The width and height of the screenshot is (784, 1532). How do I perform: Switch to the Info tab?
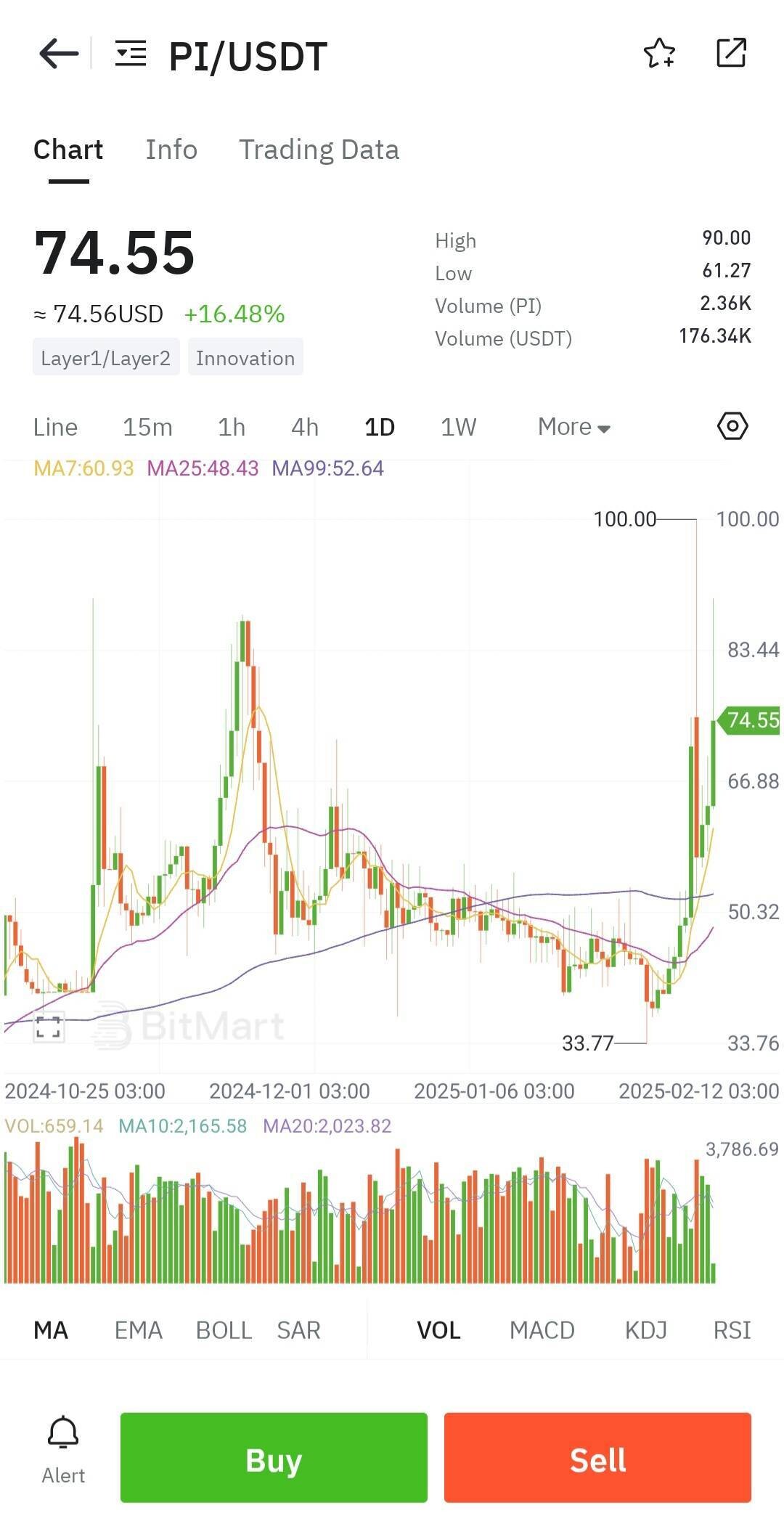(x=171, y=150)
